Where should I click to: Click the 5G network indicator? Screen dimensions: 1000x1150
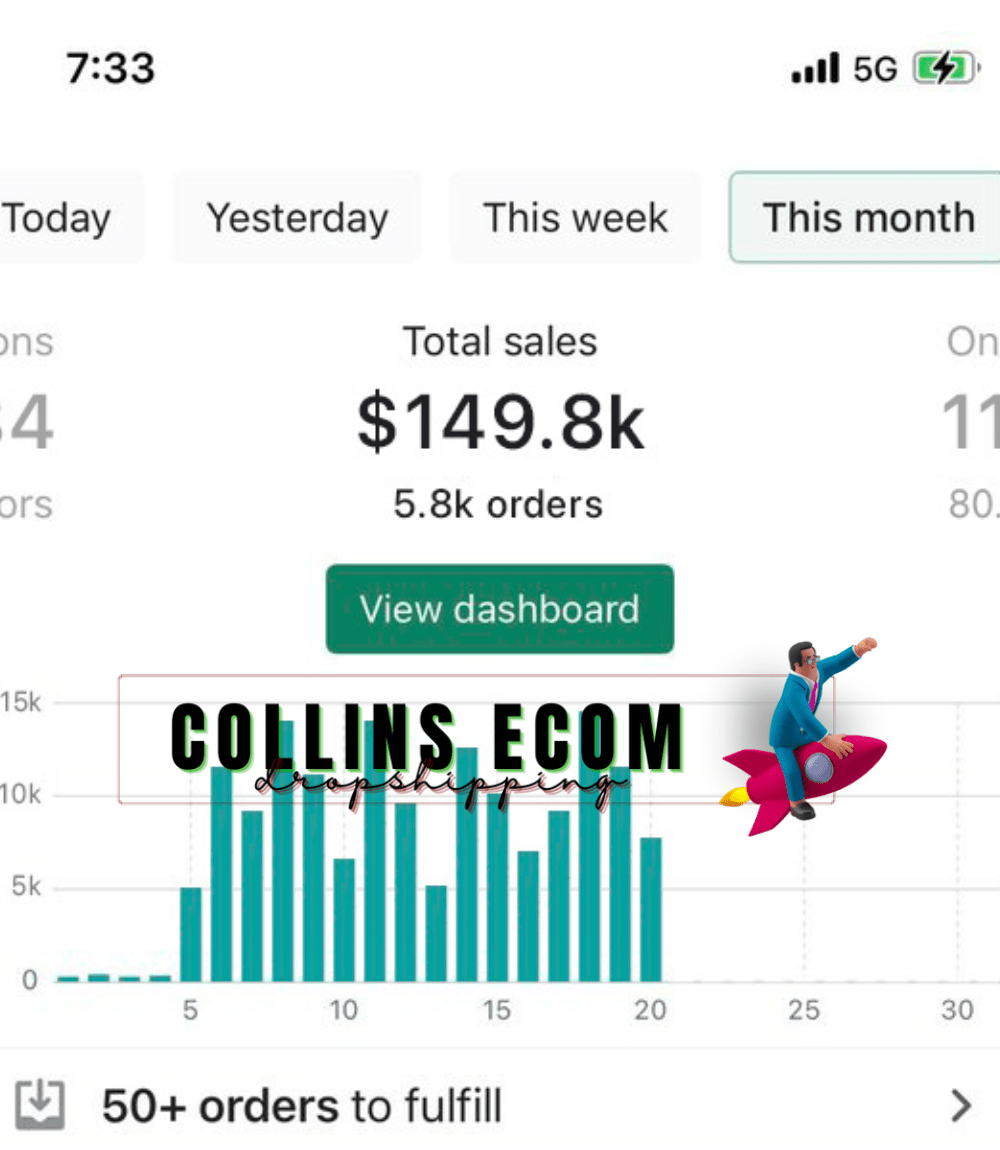pos(874,68)
